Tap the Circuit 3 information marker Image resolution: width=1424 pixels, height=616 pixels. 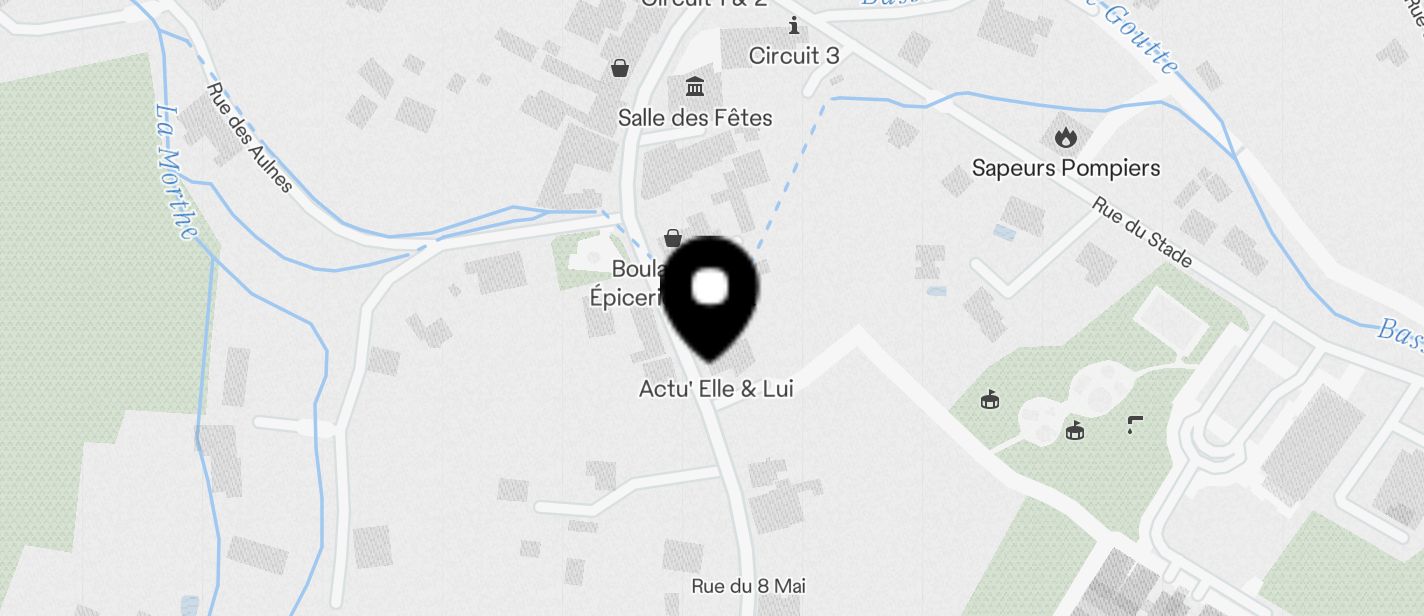click(x=794, y=26)
